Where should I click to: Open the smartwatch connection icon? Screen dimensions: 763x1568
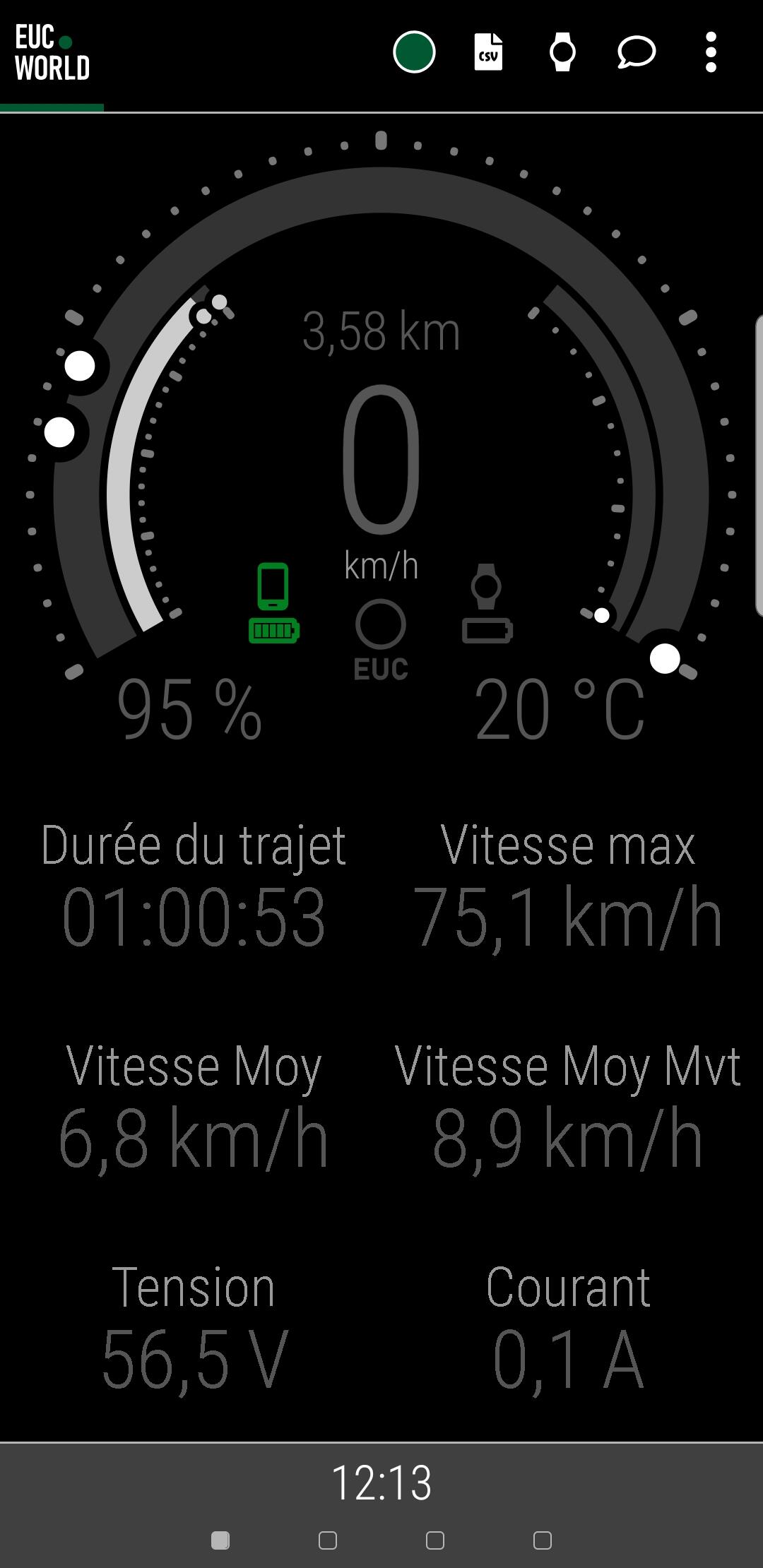(x=562, y=52)
